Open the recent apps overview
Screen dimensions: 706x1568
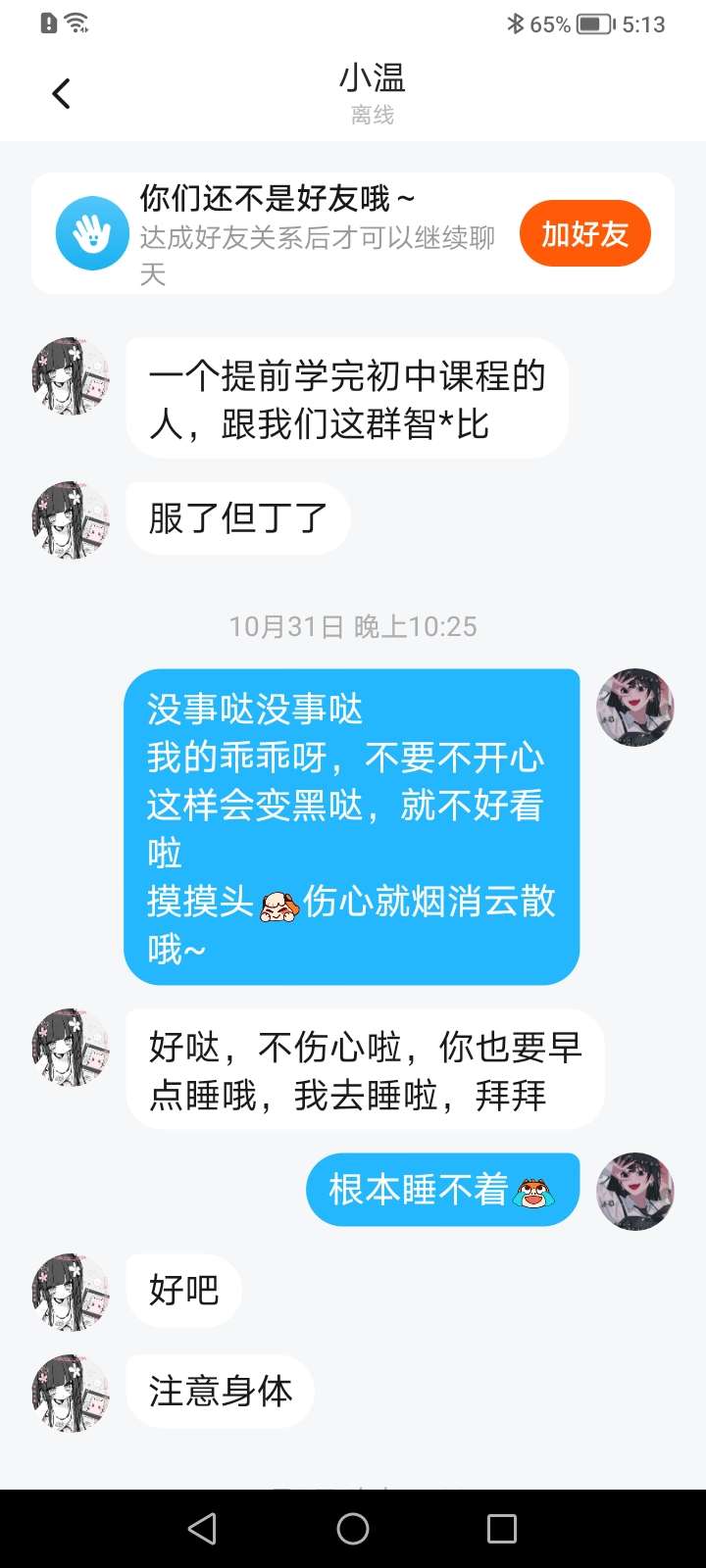pos(501,1529)
